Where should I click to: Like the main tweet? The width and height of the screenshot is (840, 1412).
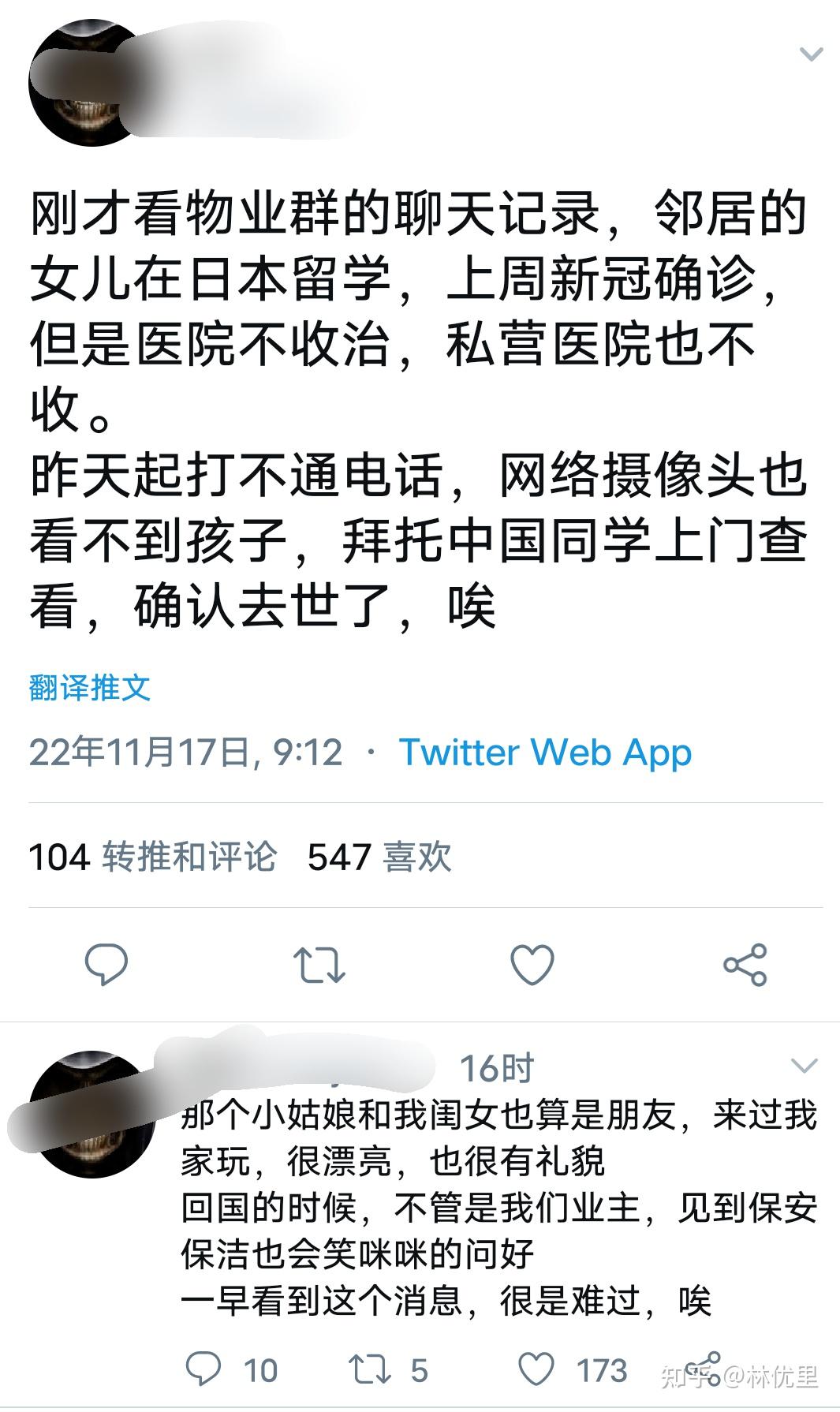click(532, 965)
